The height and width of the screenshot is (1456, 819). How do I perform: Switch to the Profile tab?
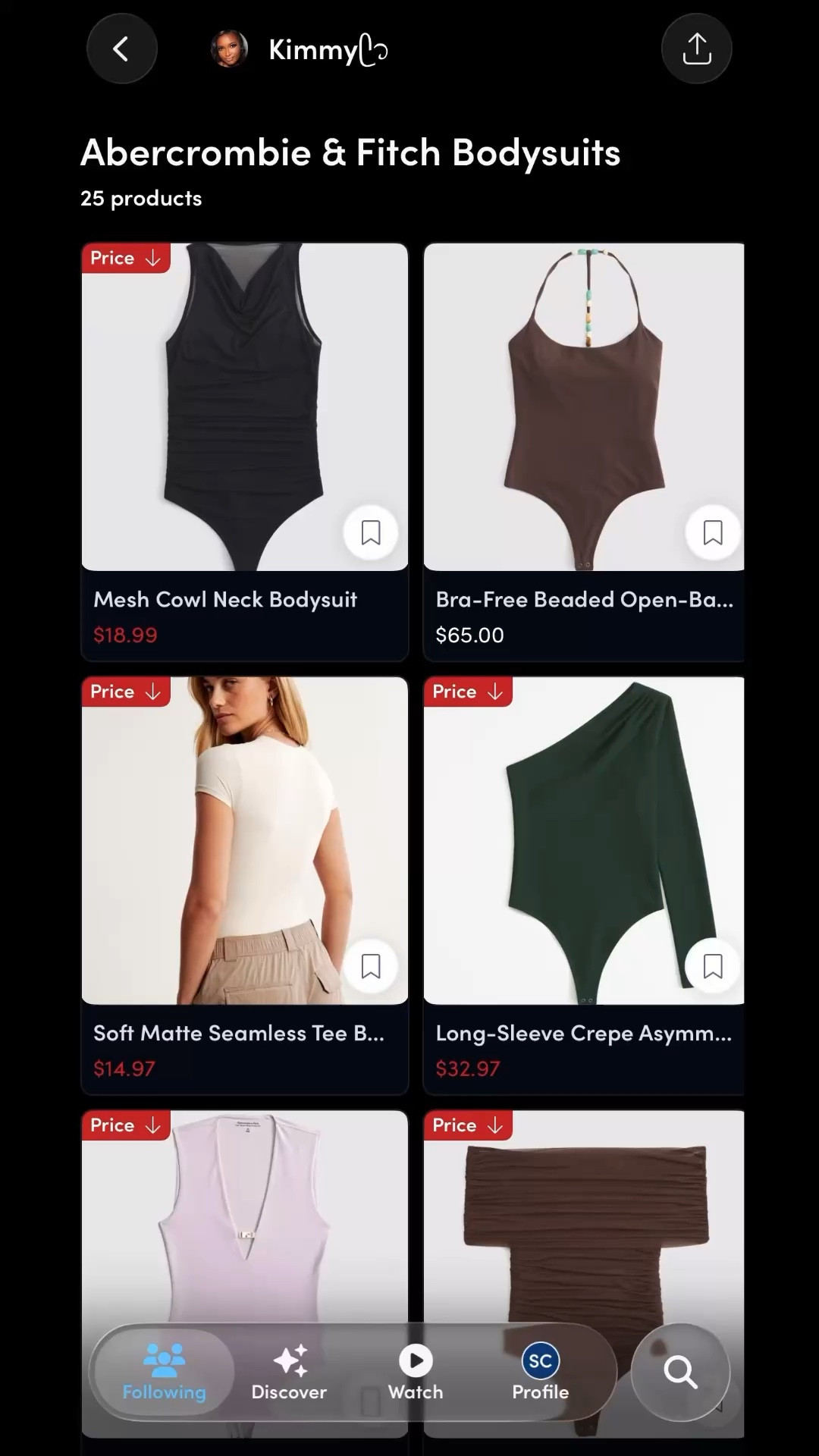tap(540, 1373)
